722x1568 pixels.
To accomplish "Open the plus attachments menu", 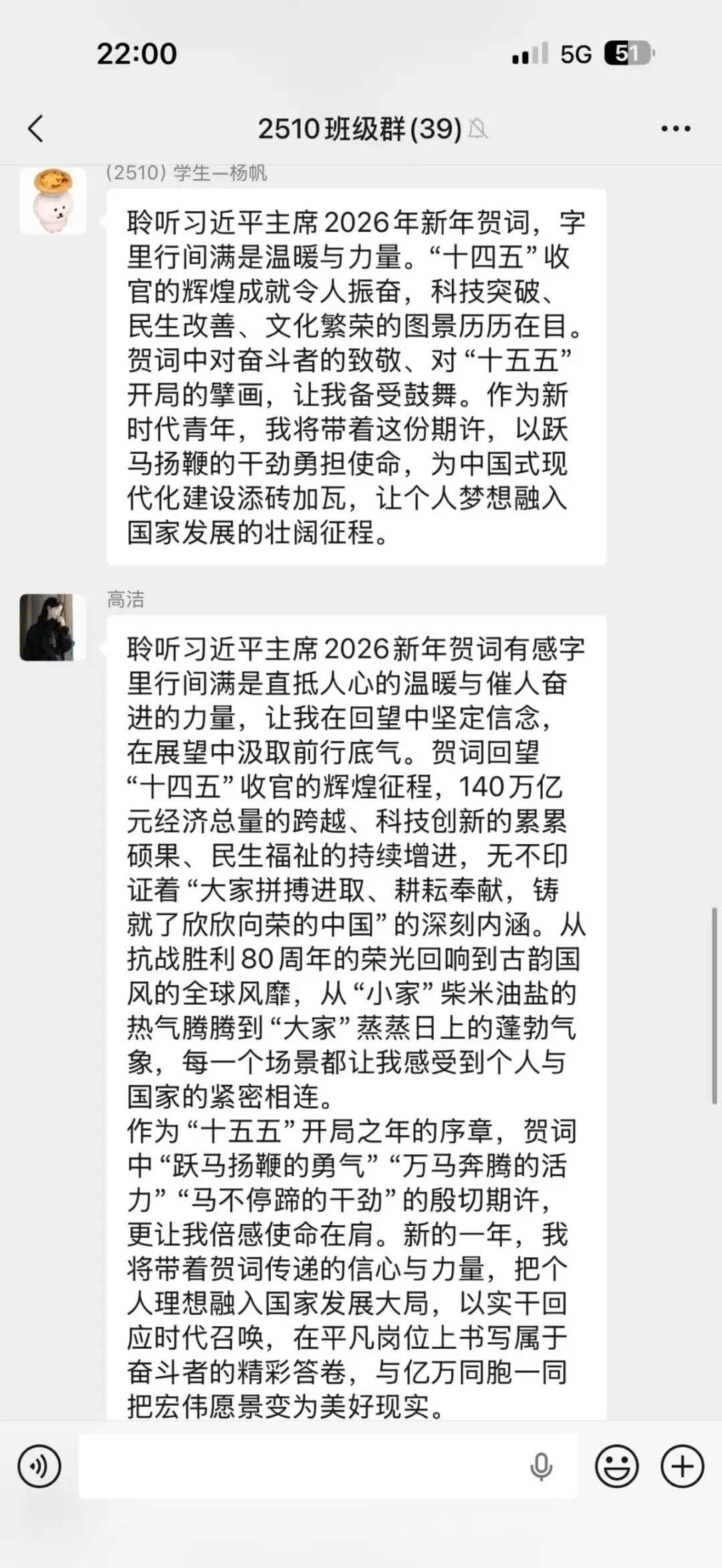I will 682,1466.
